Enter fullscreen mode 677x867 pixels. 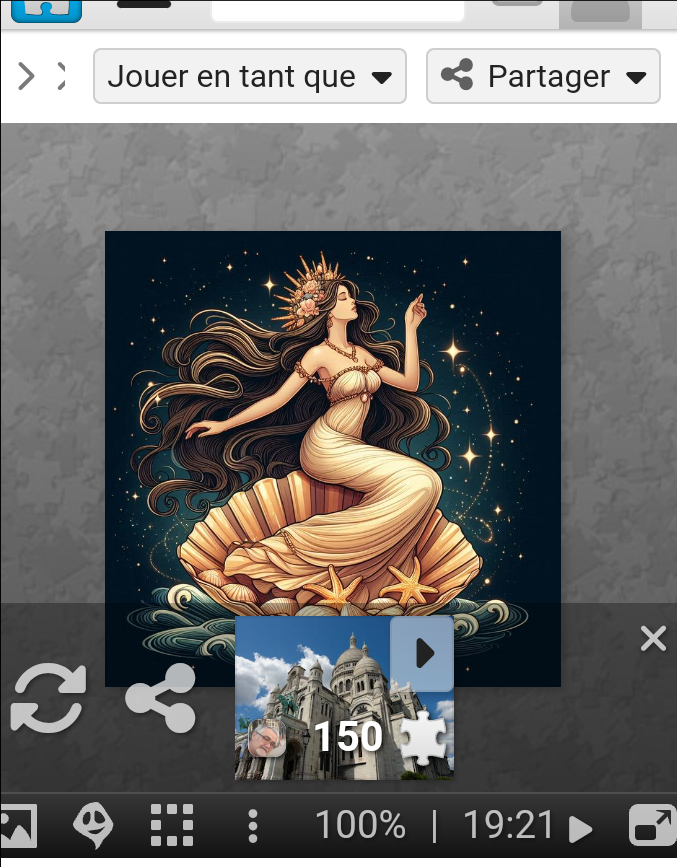[x=652, y=826]
